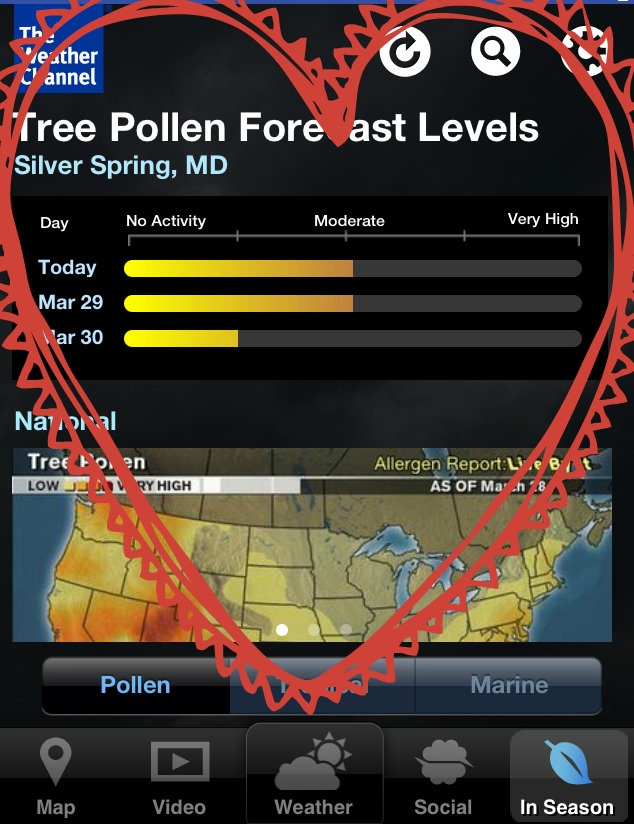Select the In Season tab

tap(567, 776)
